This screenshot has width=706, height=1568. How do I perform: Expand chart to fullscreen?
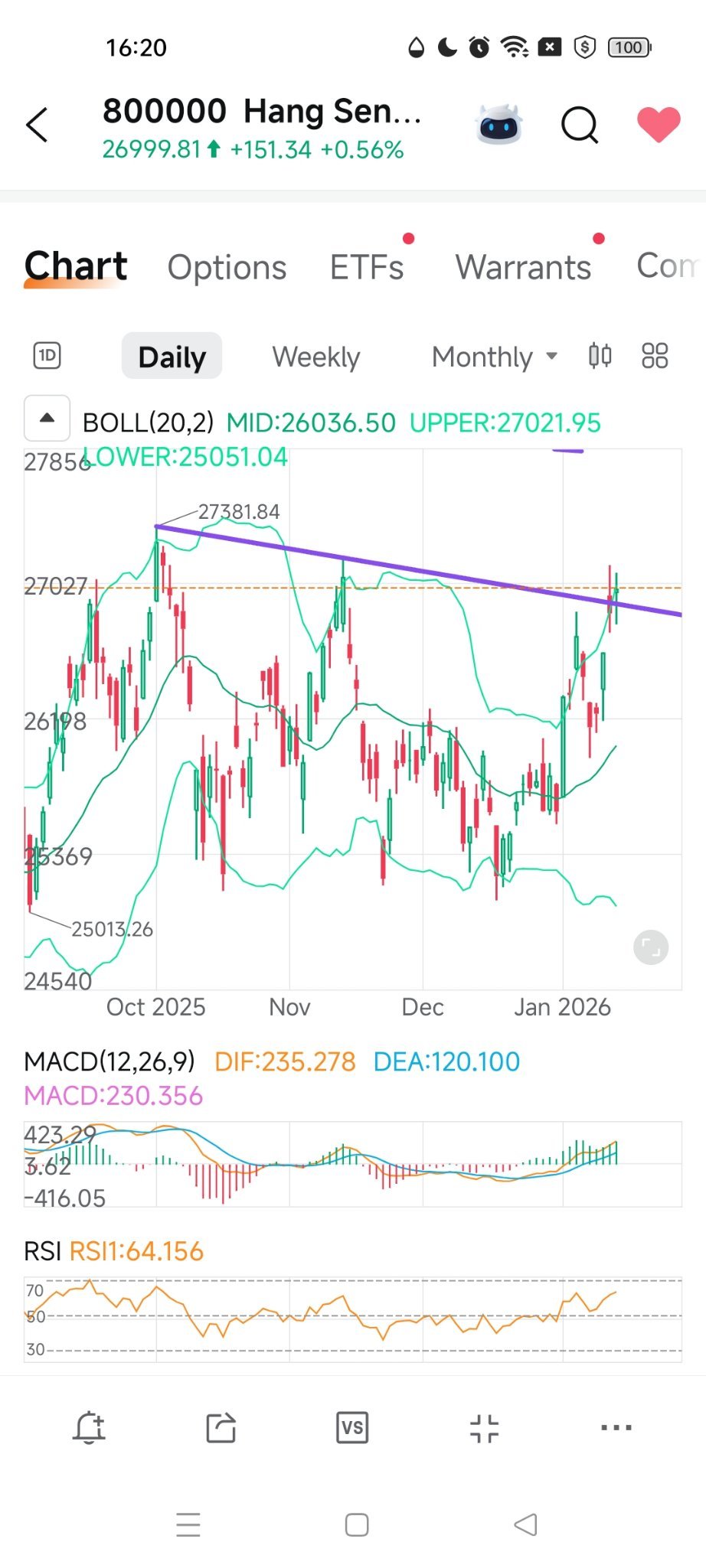click(x=651, y=948)
